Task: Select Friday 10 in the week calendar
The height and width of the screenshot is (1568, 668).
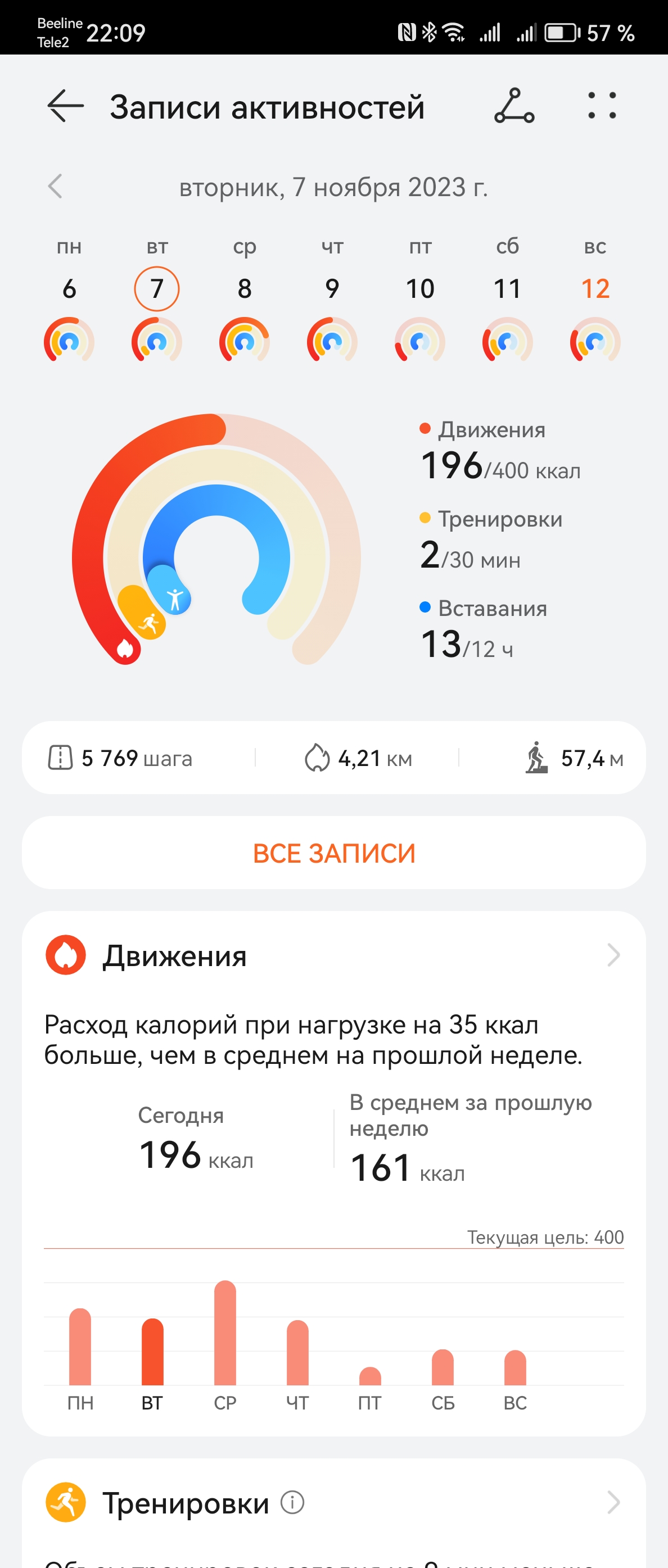Action: pos(419,288)
